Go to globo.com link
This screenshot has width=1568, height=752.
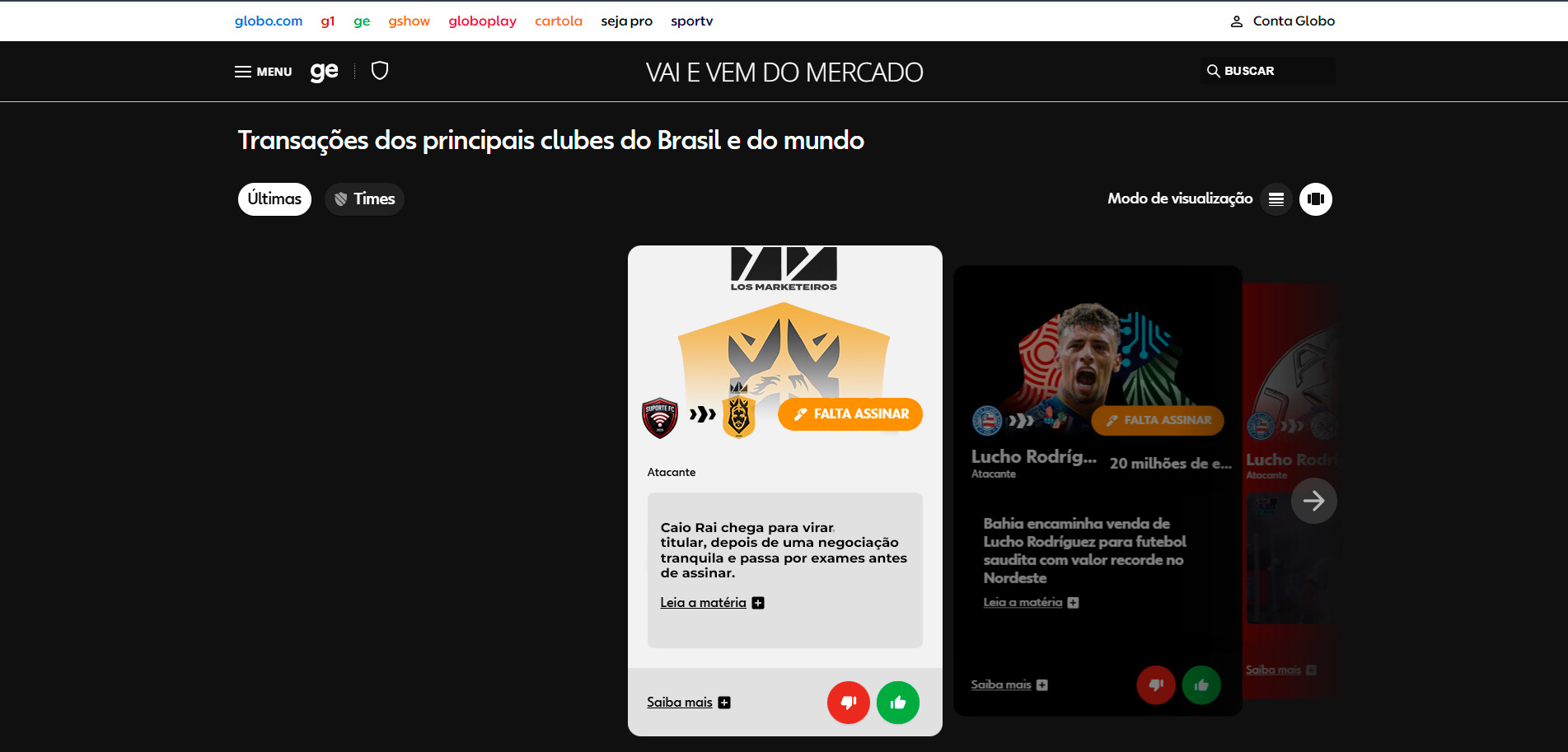(x=268, y=21)
